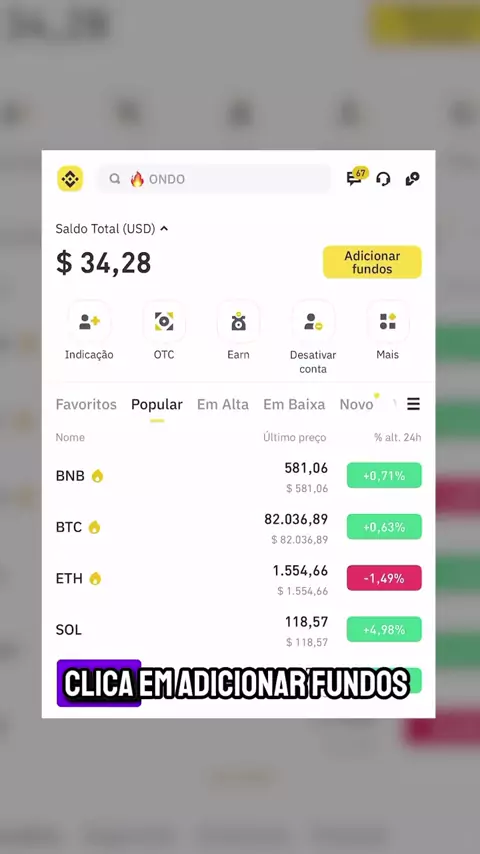480x854 pixels.
Task: Switch to the Em Baixa tab
Action: tap(294, 404)
